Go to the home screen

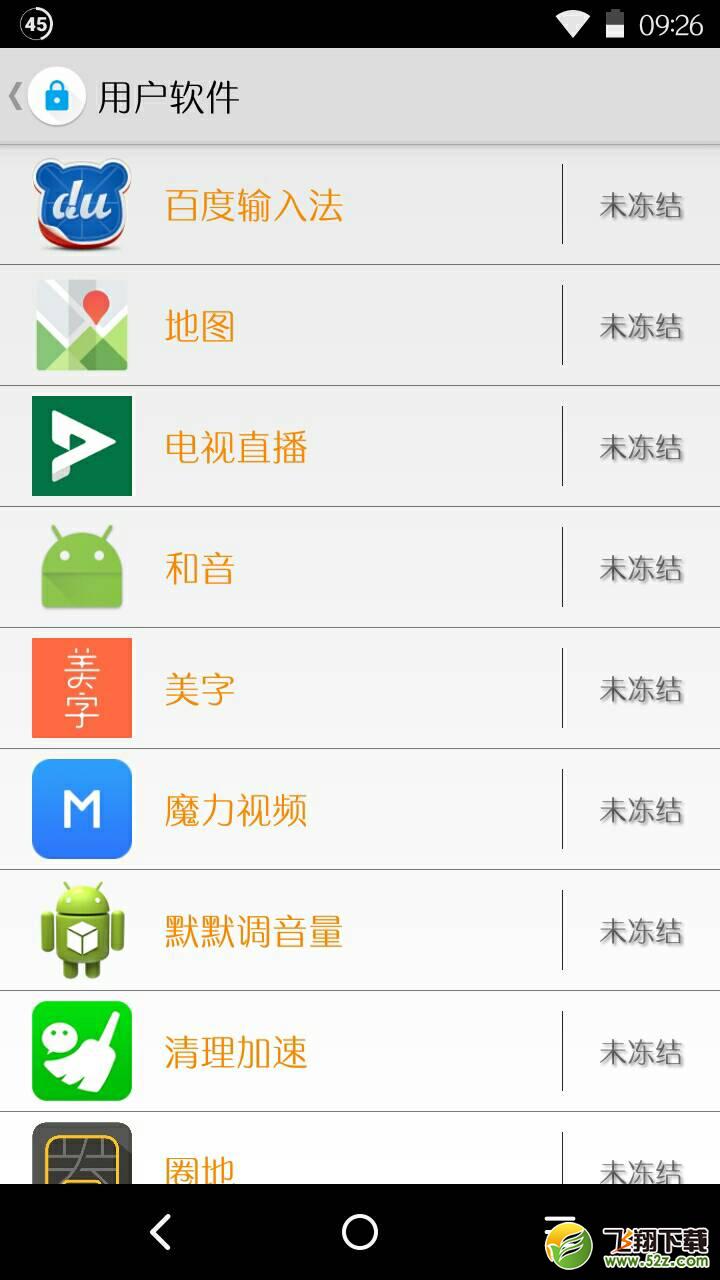(x=360, y=1232)
